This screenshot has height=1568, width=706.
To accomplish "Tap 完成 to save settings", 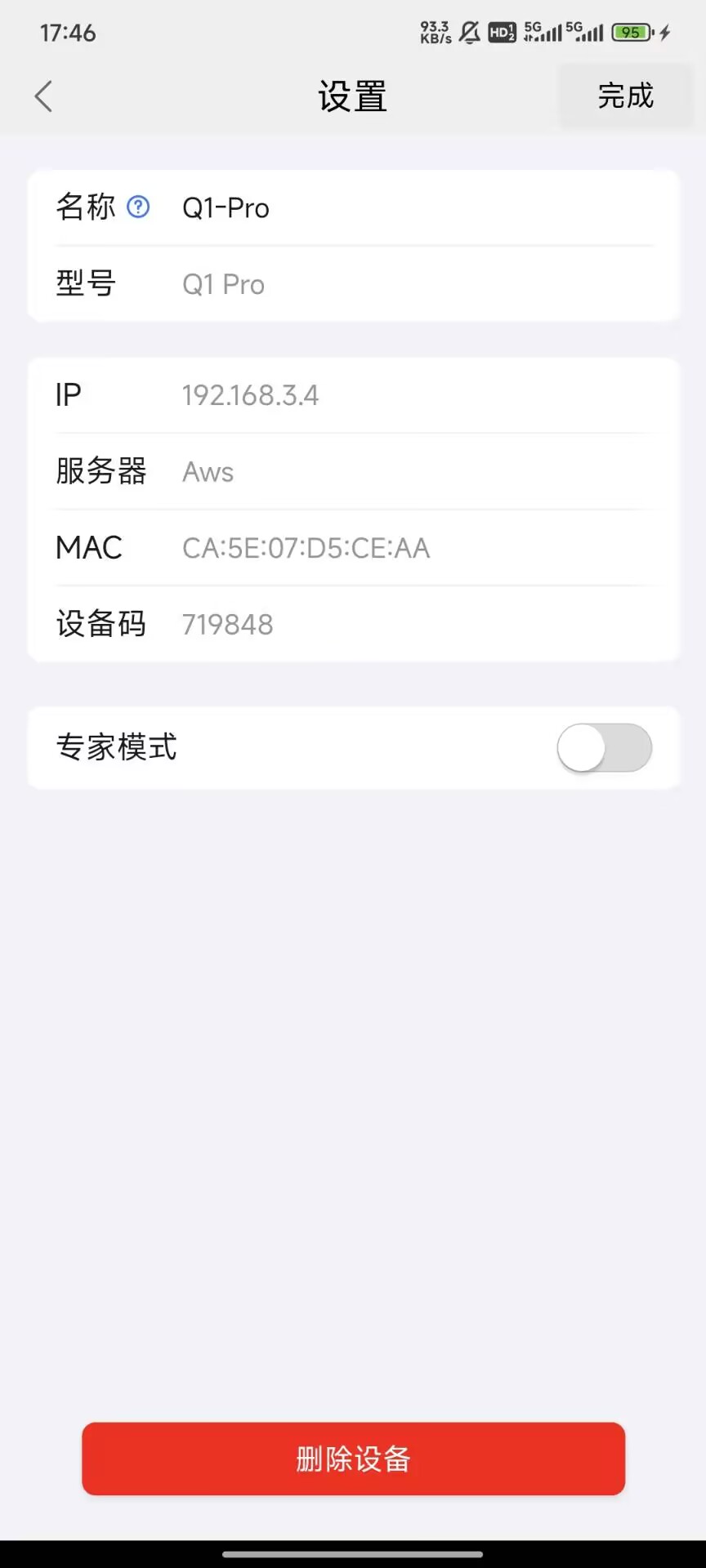I will pos(625,96).
